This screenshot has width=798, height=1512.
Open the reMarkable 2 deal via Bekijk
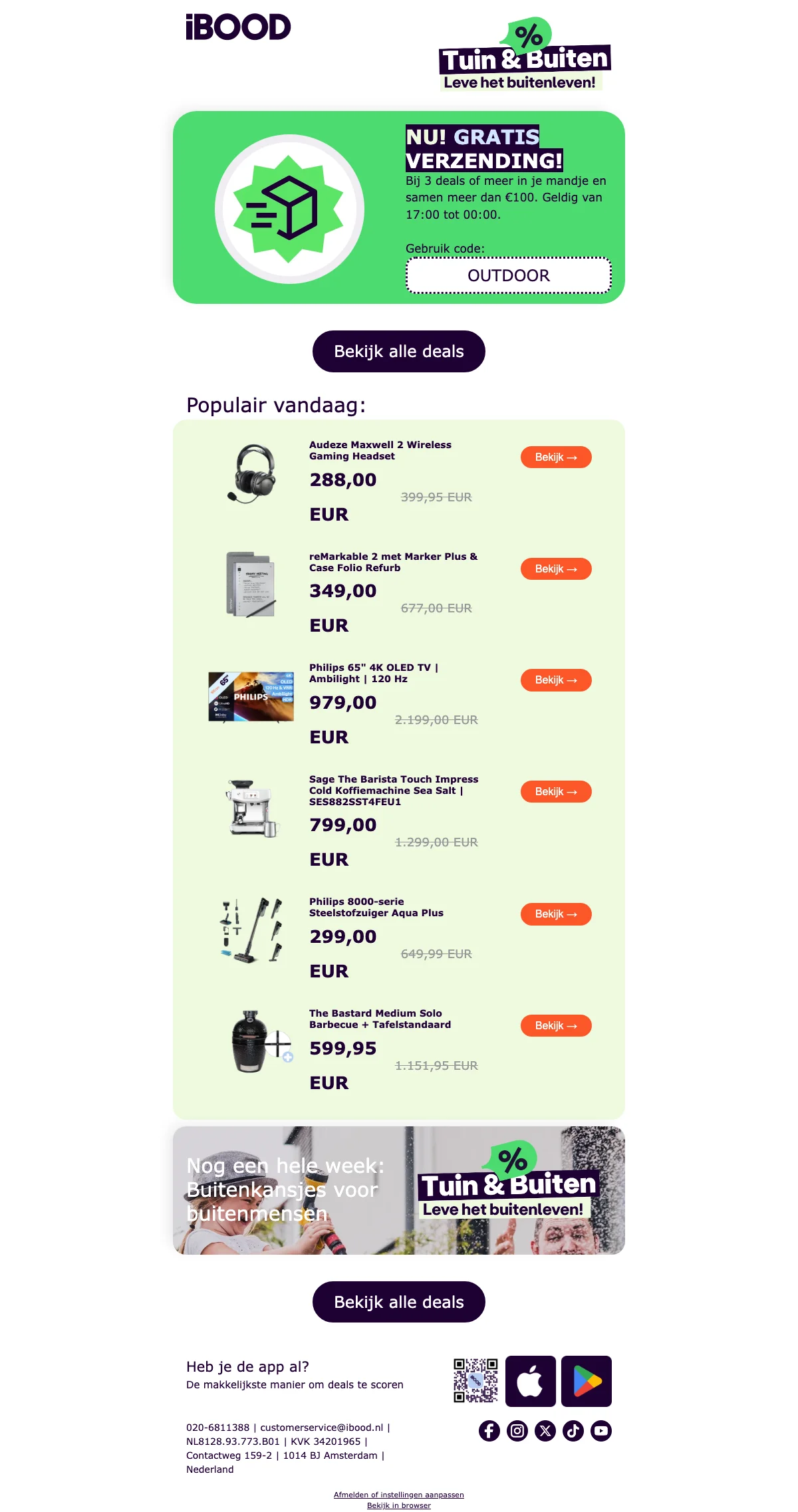pyautogui.click(x=555, y=569)
